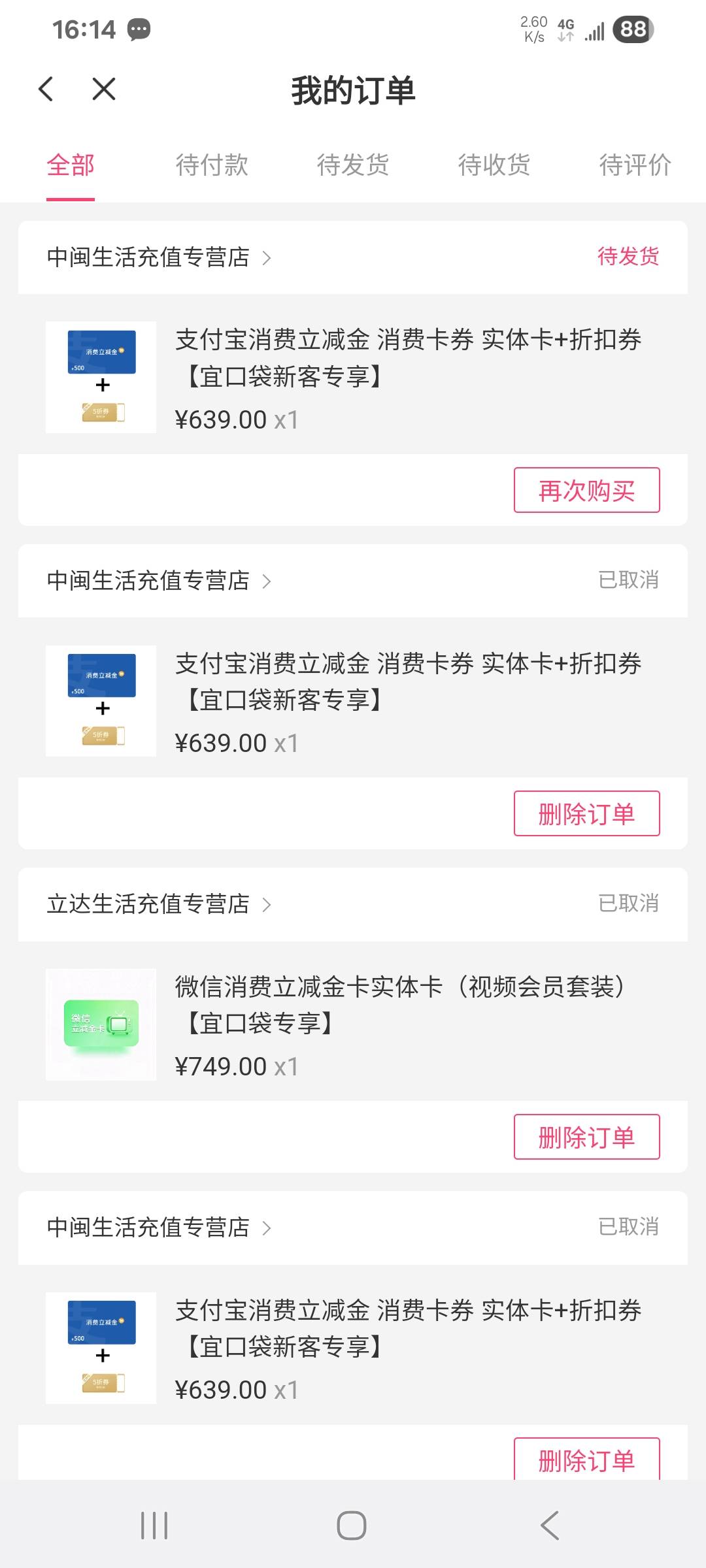
Task: Select the 待收货 tab
Action: [x=494, y=165]
